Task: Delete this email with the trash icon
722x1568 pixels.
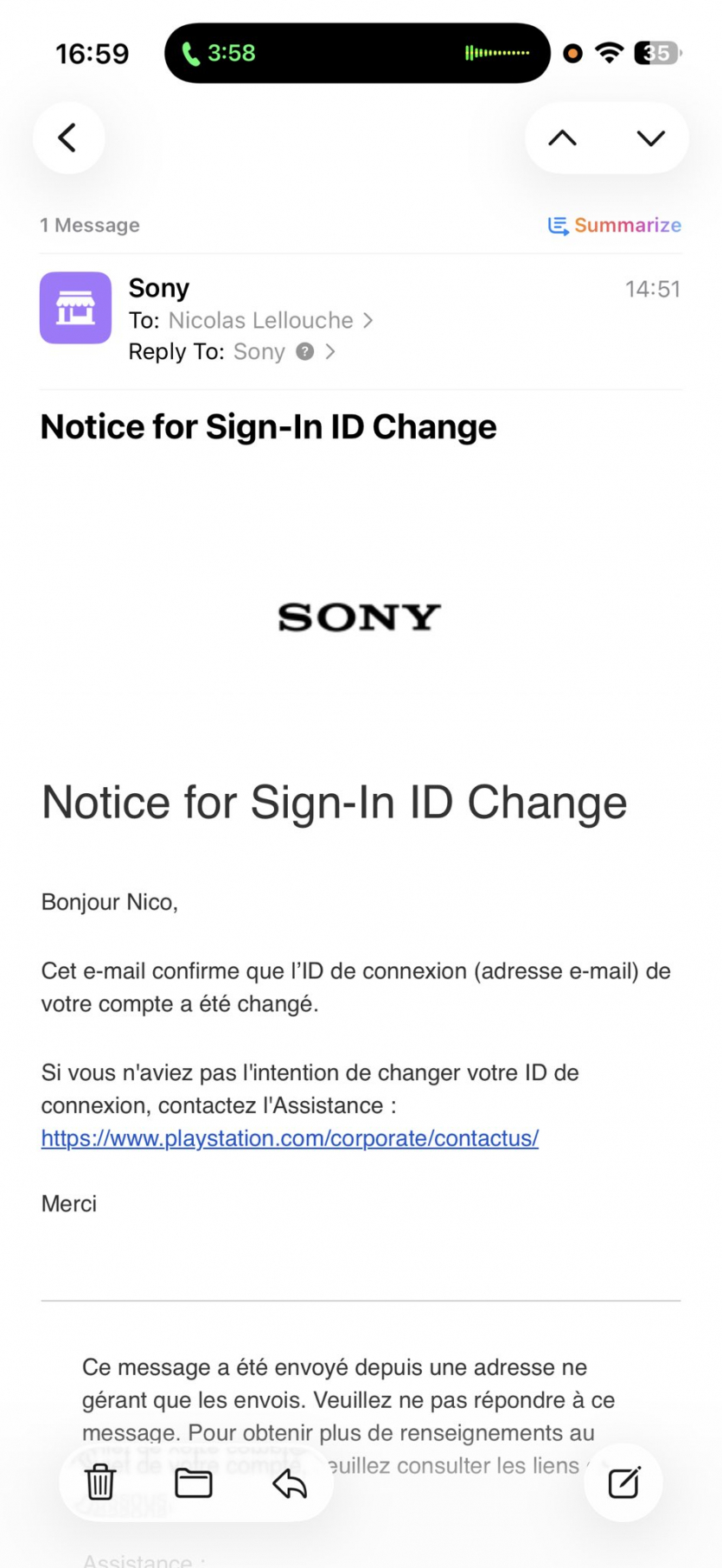Action: (x=100, y=1482)
